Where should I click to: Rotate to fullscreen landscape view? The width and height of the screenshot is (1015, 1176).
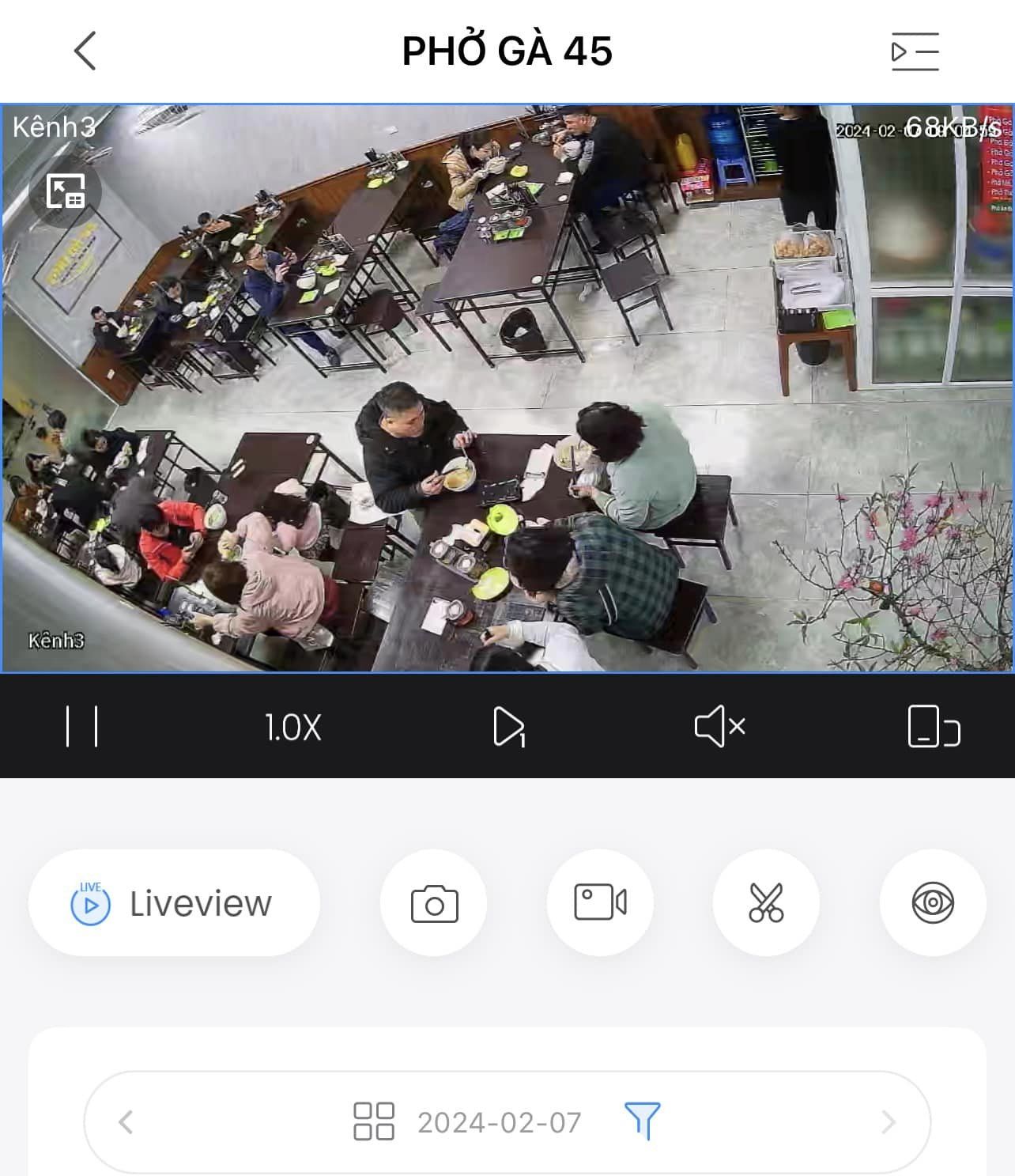pyautogui.click(x=934, y=726)
